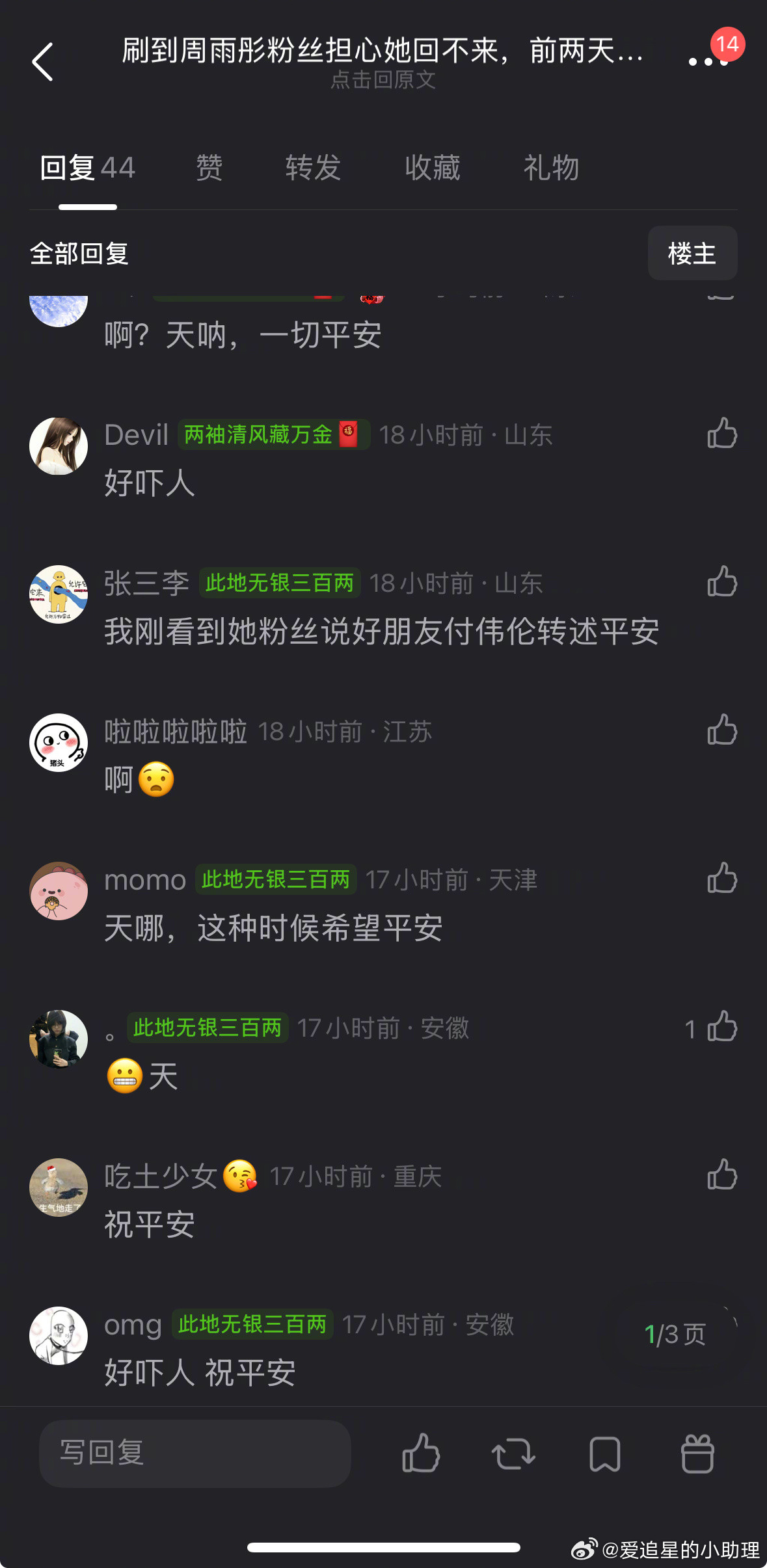
Task: Like Devil's comment with the thumb icon
Action: tap(722, 434)
